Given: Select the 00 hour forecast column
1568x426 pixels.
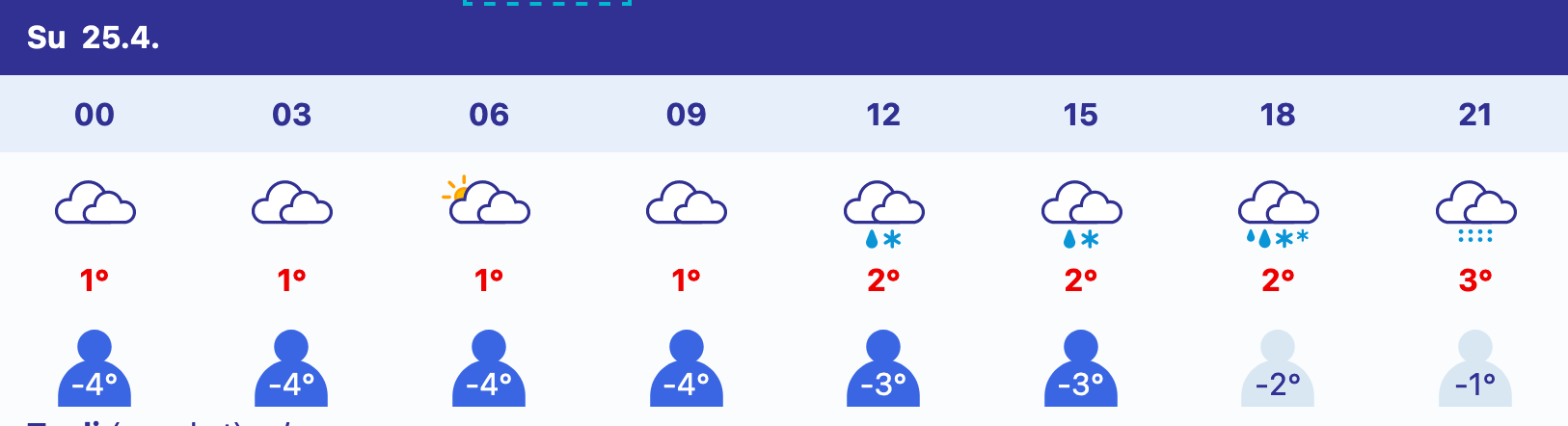Looking at the screenshot, I should [x=95, y=115].
